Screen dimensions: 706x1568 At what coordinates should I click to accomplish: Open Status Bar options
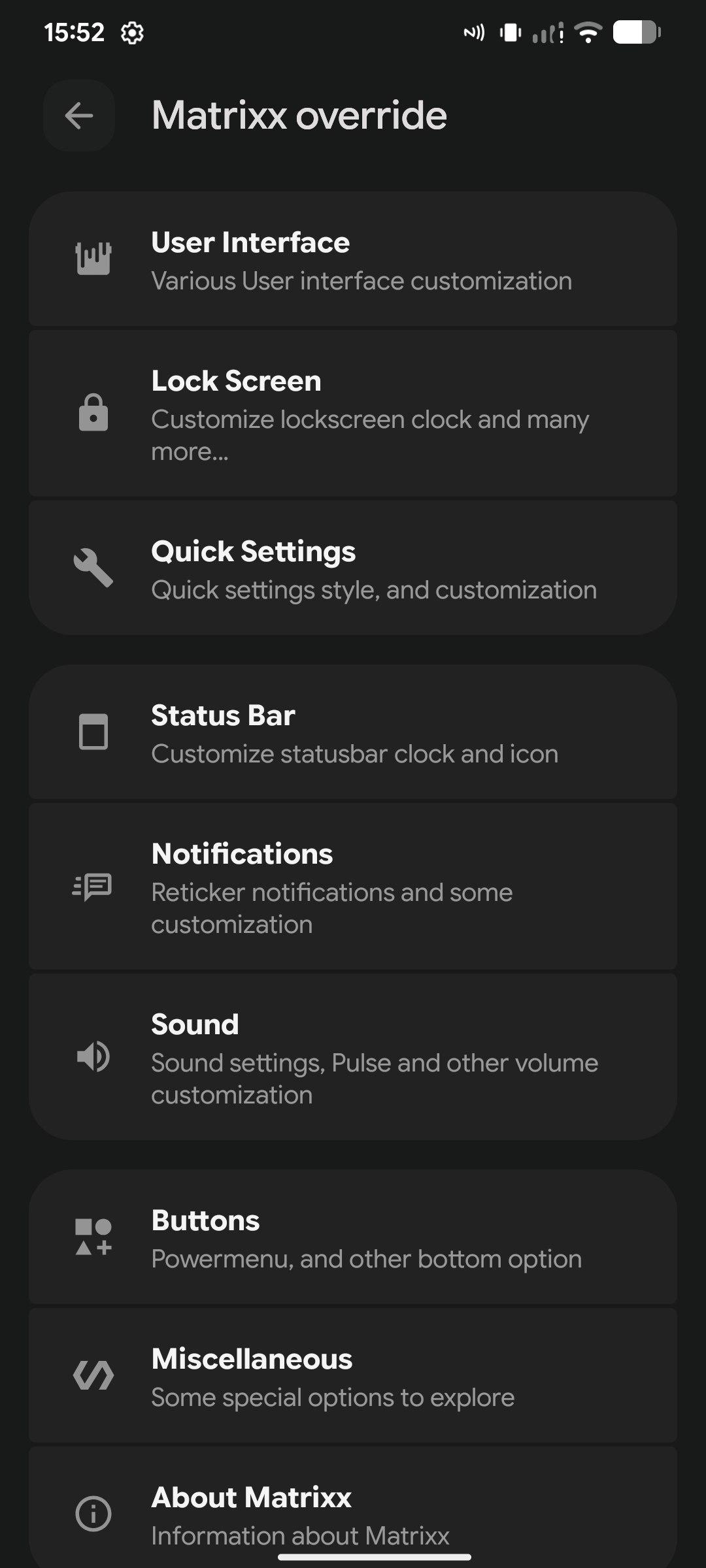[x=353, y=732]
